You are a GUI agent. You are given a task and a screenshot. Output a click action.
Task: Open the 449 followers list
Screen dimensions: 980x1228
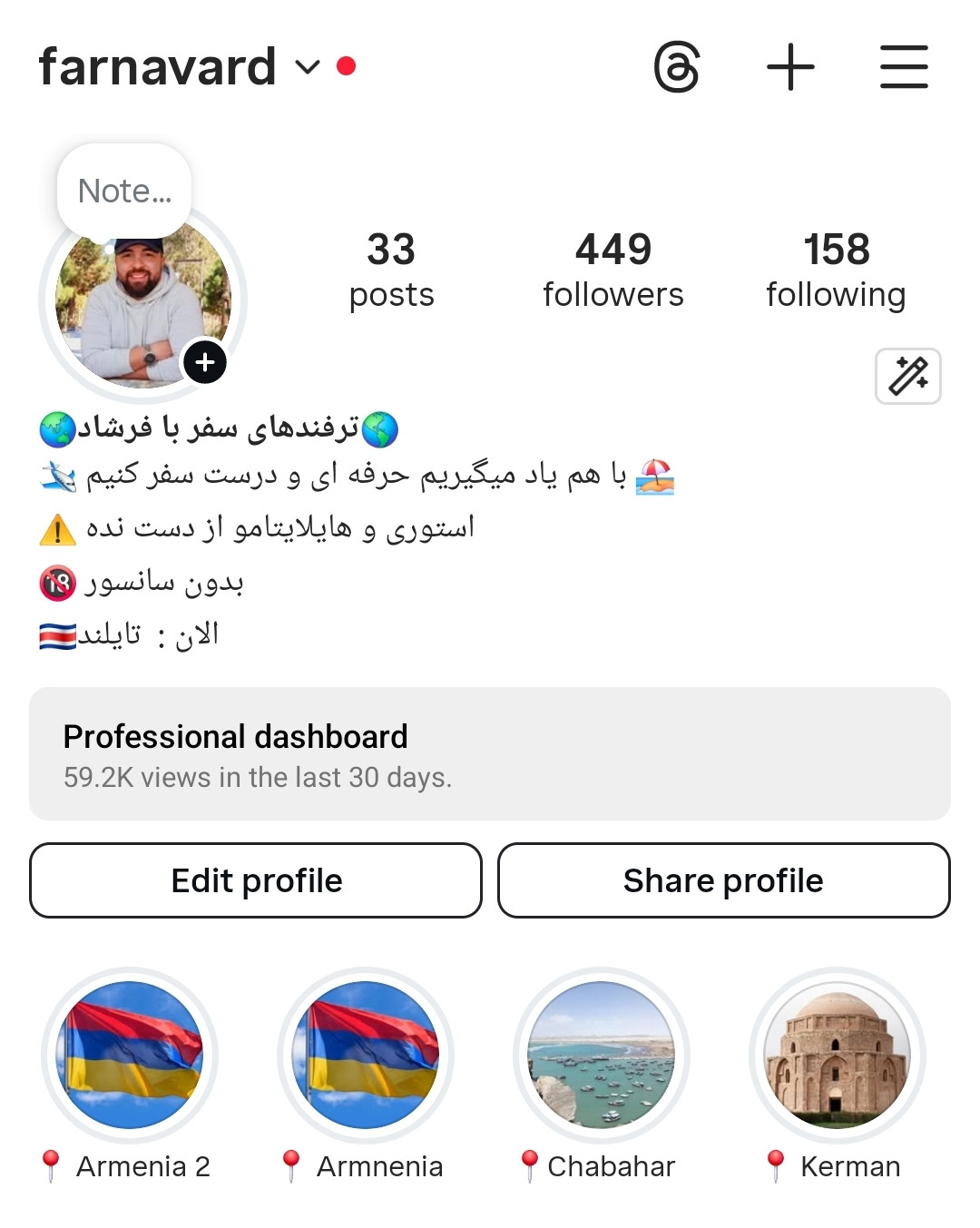click(613, 270)
